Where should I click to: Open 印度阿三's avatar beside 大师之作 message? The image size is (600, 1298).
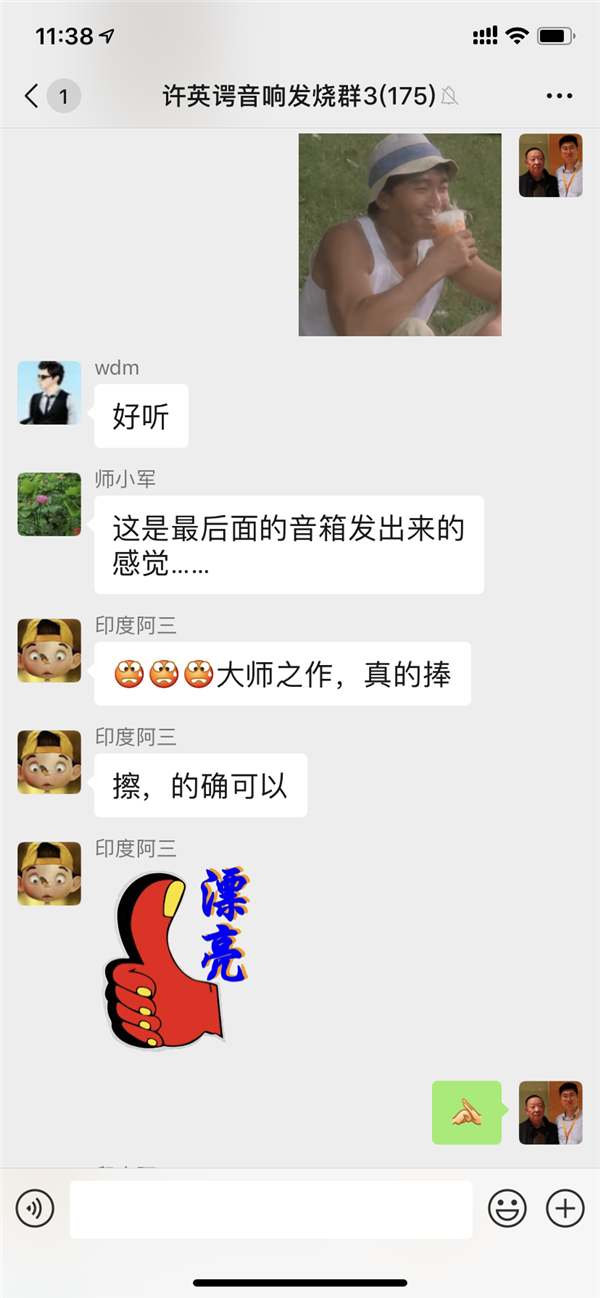[x=49, y=650]
